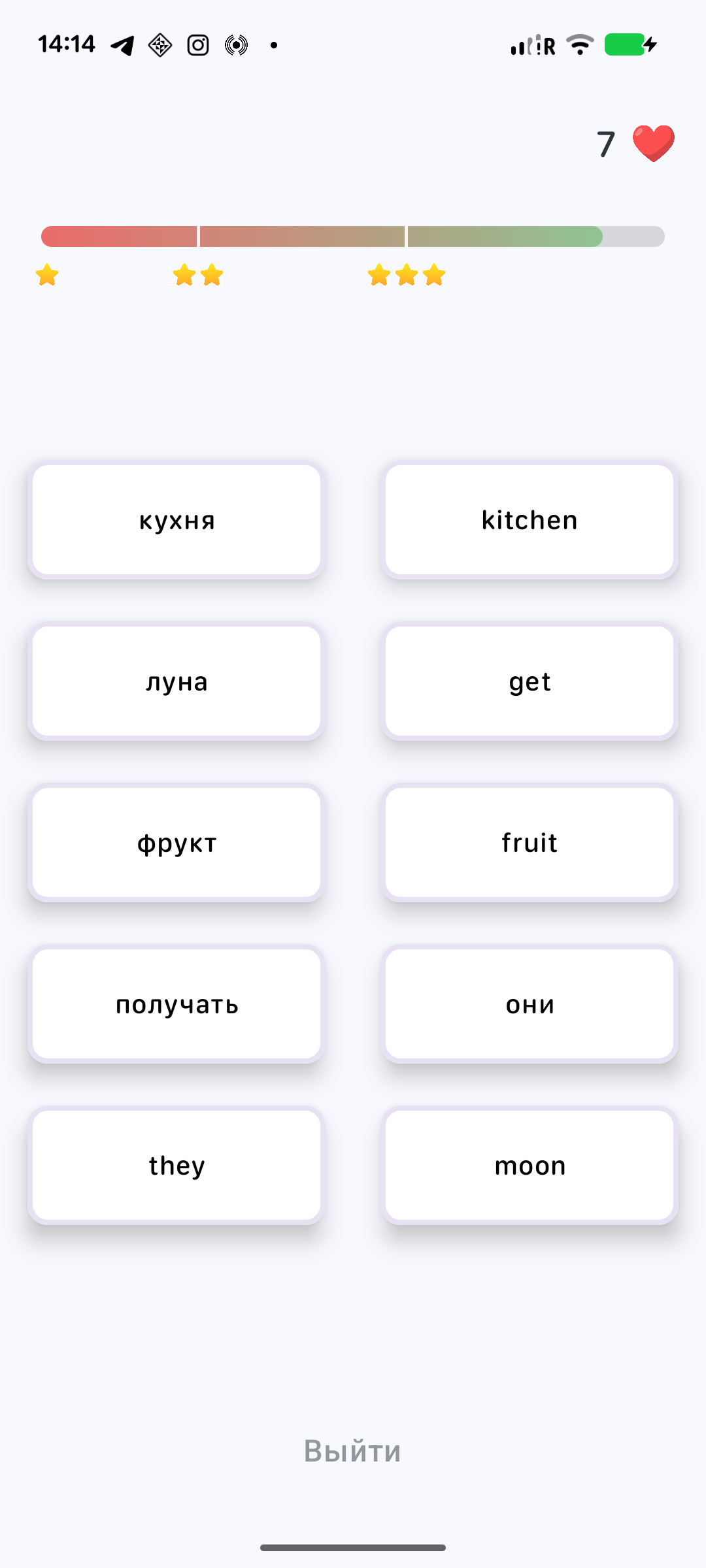This screenshot has height=1568, width=706.
Task: Tap the kitchen word card
Action: (x=529, y=520)
